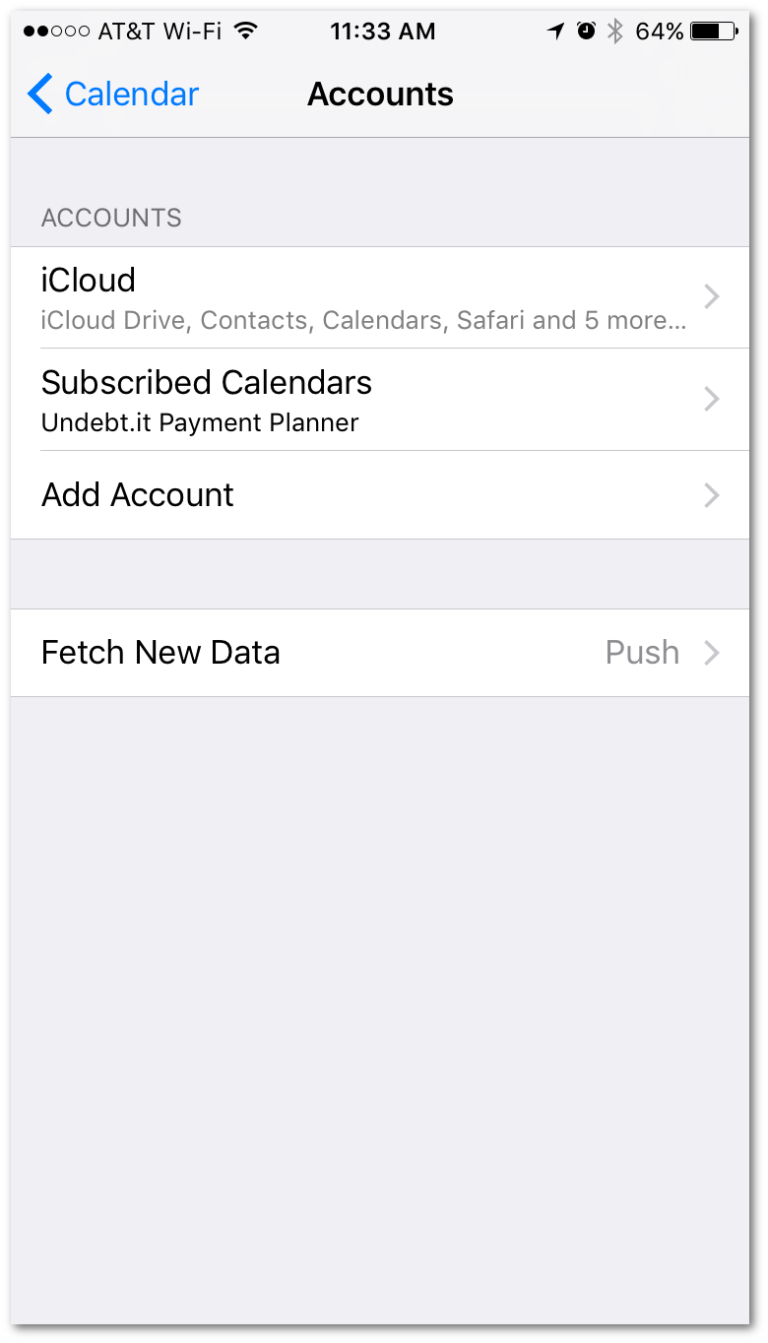The image size is (768, 1343).
Task: Go back to Calendar settings
Action: [x=113, y=94]
